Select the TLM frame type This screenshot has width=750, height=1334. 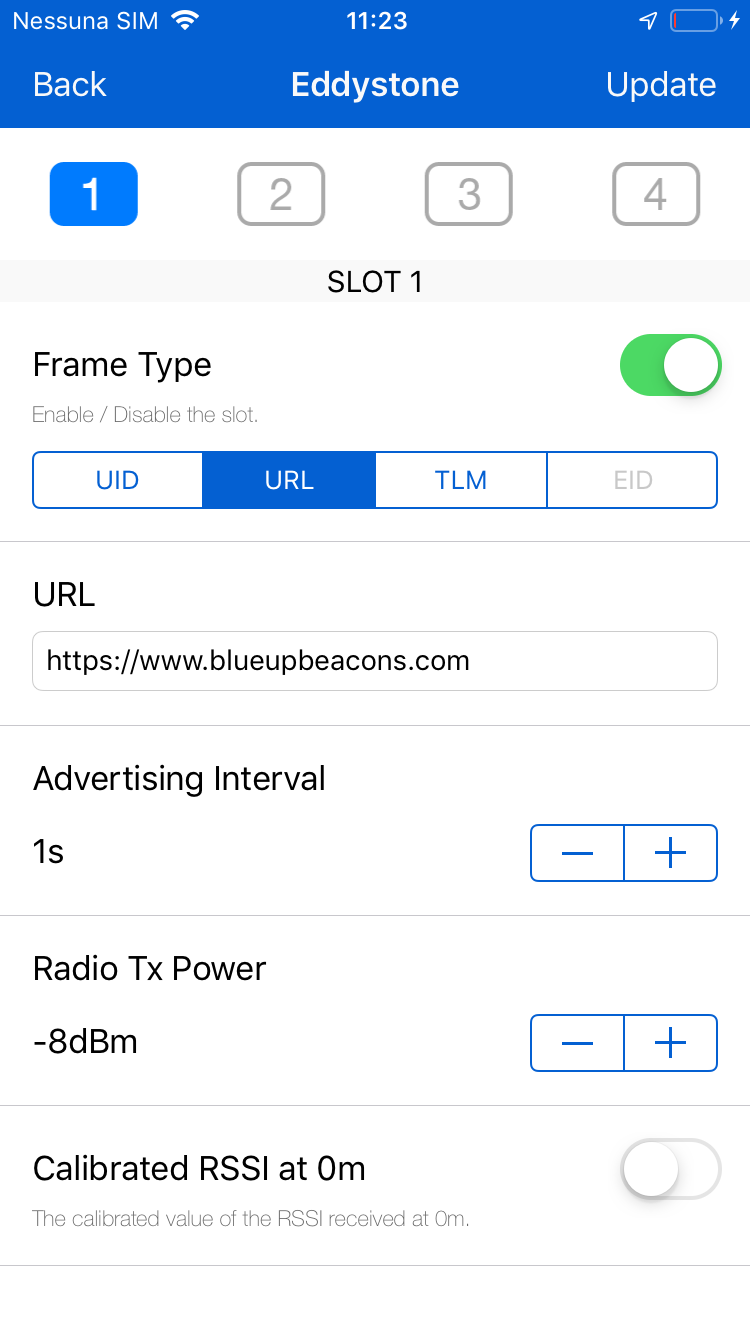(461, 480)
